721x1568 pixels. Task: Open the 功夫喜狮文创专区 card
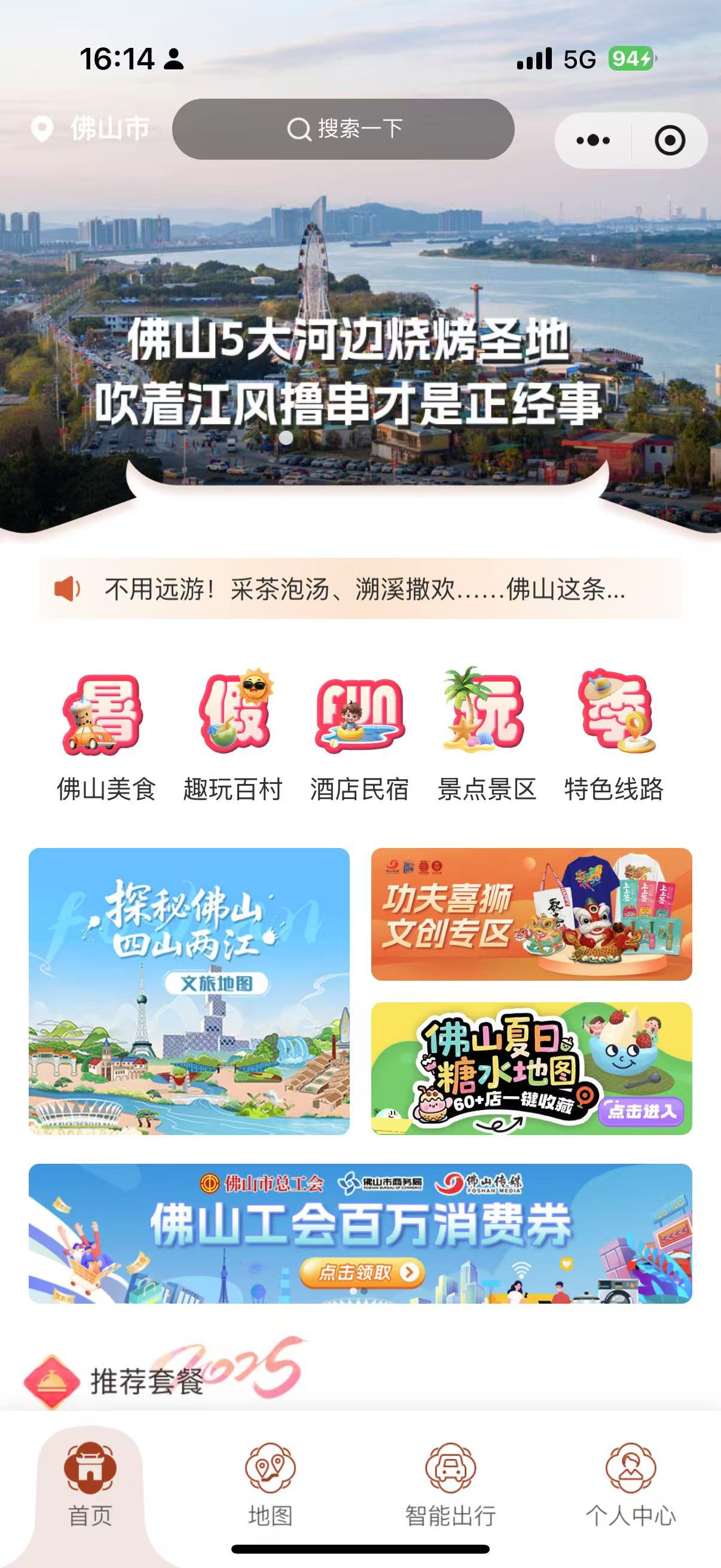click(531, 914)
